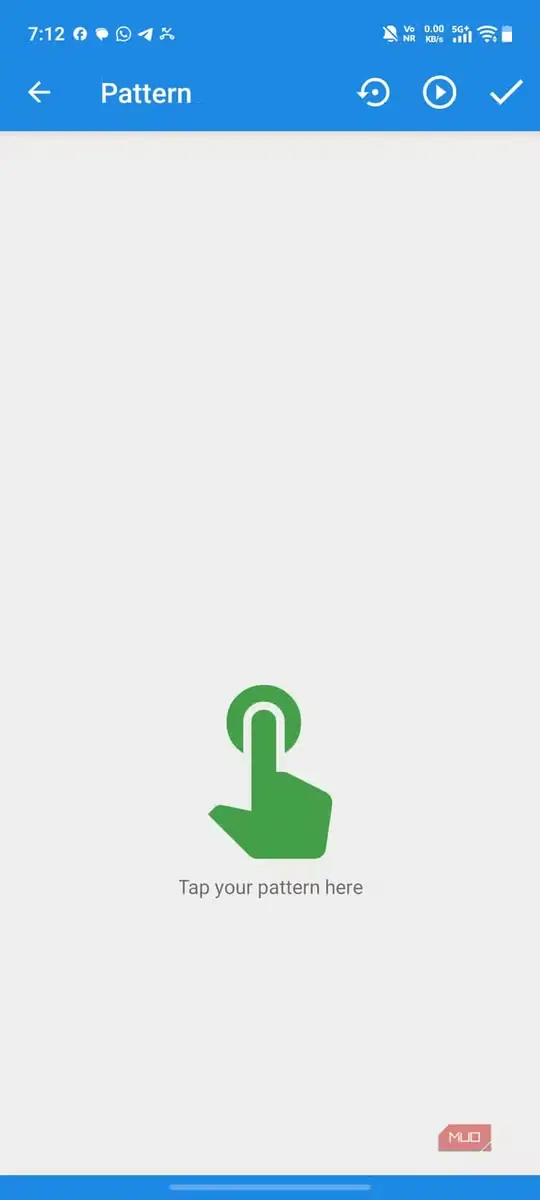Play back the tapped pattern
The height and width of the screenshot is (1200, 540).
439,93
